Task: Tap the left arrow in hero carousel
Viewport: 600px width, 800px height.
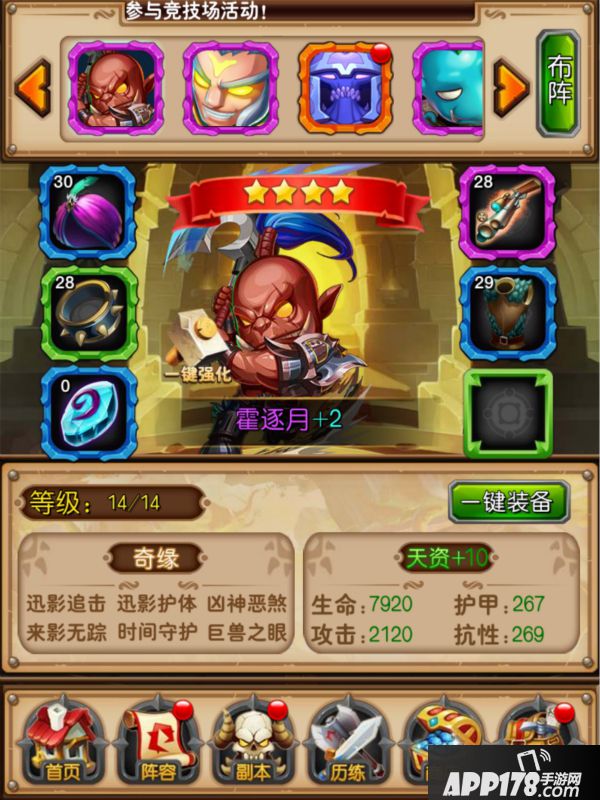Action: (34, 88)
